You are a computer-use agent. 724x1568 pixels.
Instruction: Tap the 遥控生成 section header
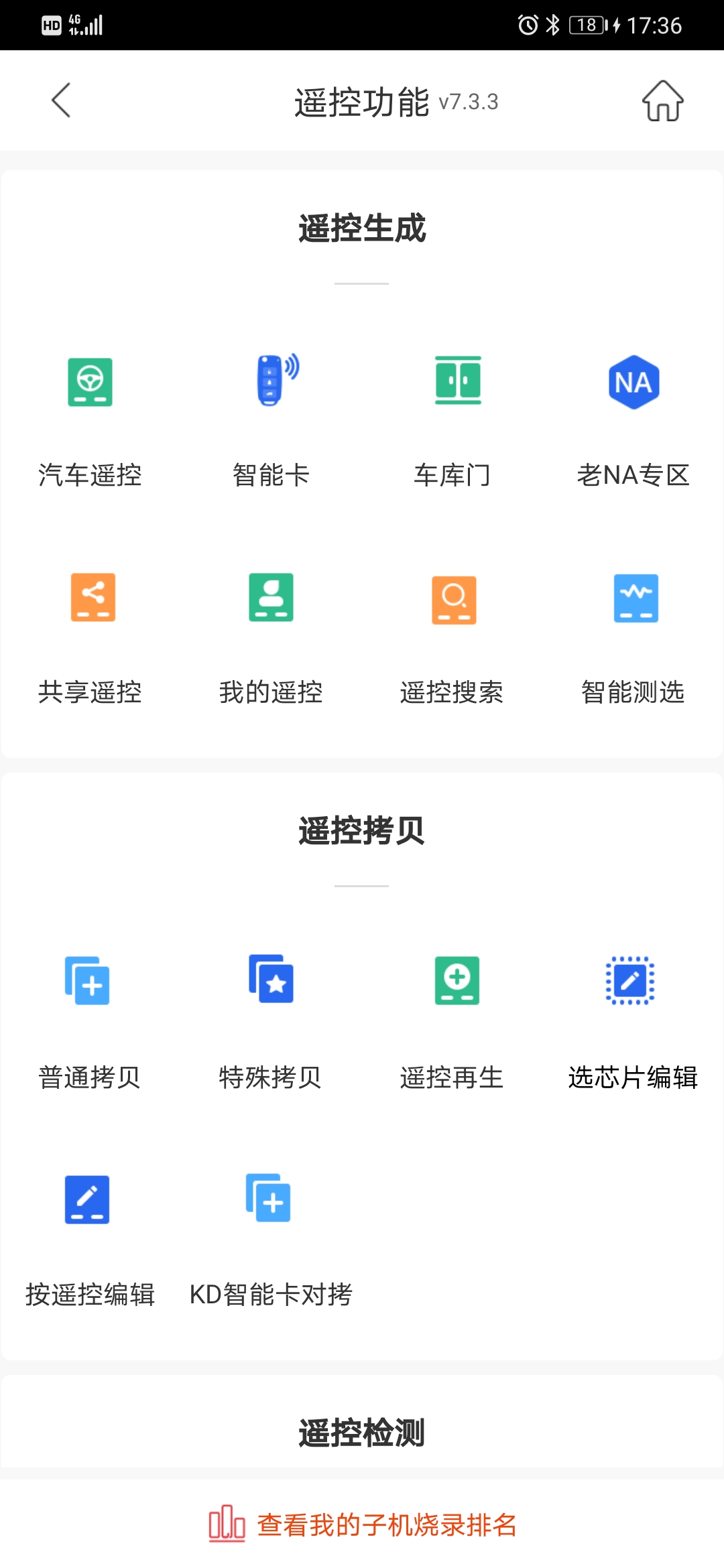tap(362, 228)
